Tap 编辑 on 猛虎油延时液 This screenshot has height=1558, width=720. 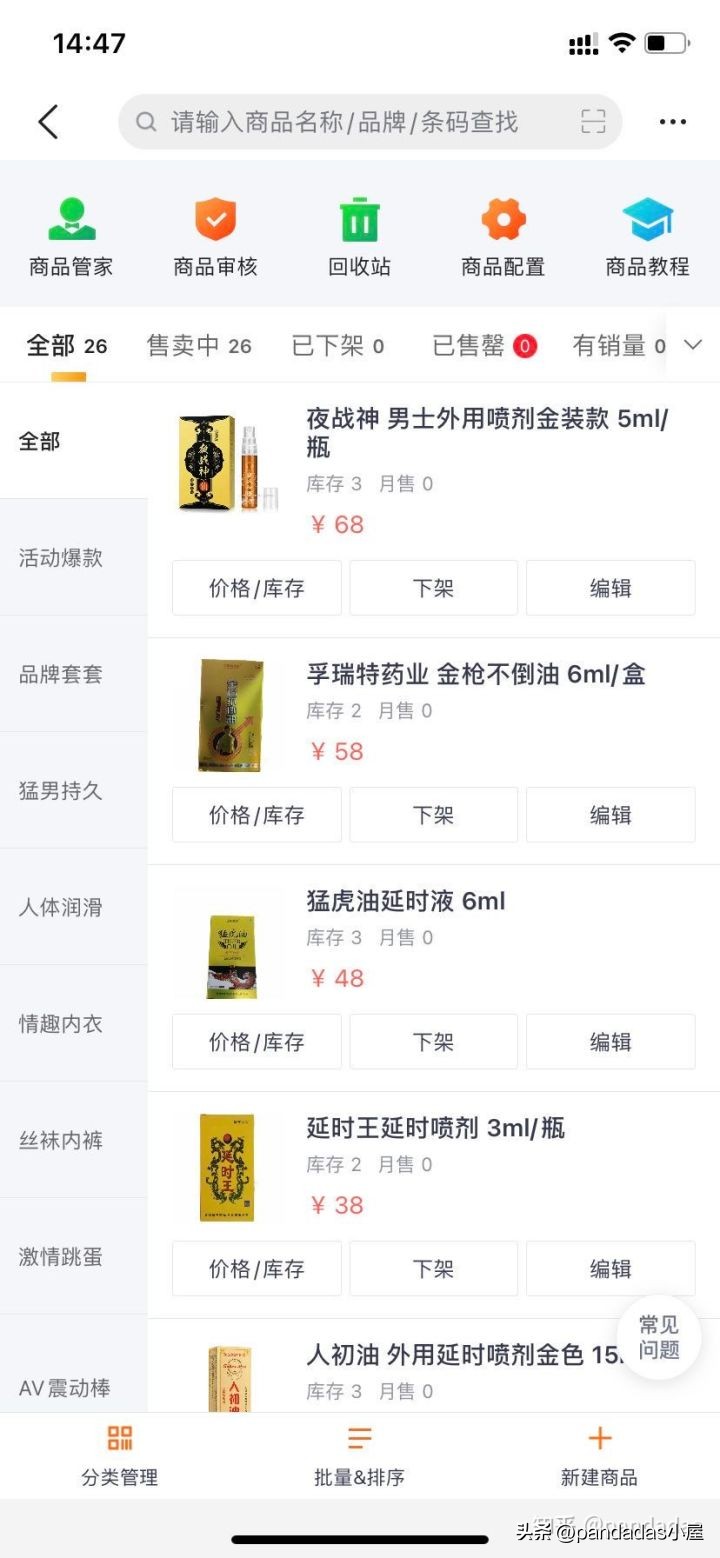[610, 1041]
